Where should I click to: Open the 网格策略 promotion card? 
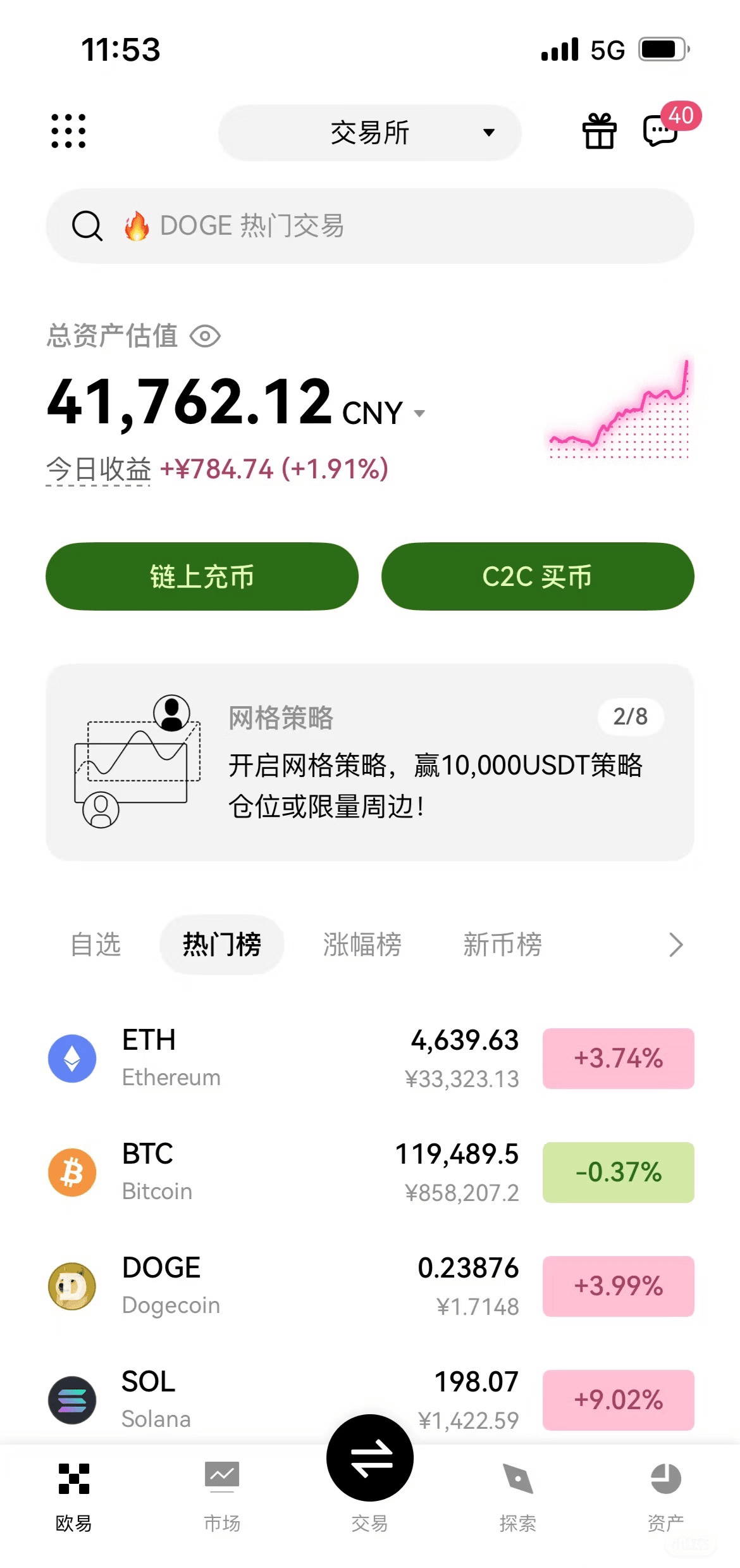tap(370, 762)
